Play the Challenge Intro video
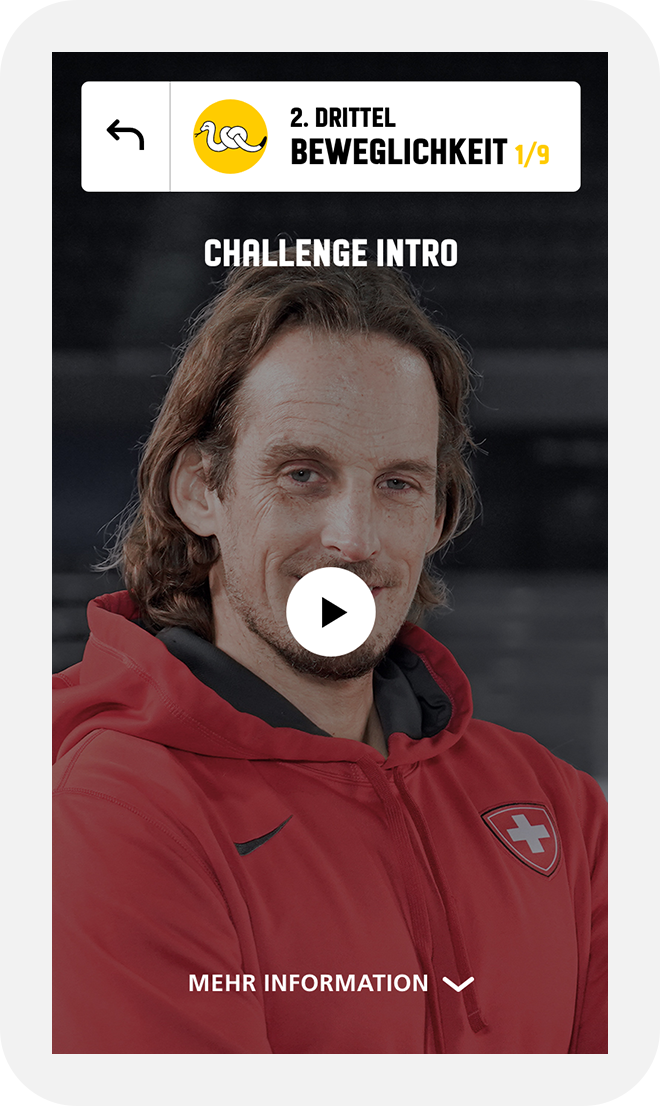 pos(331,612)
